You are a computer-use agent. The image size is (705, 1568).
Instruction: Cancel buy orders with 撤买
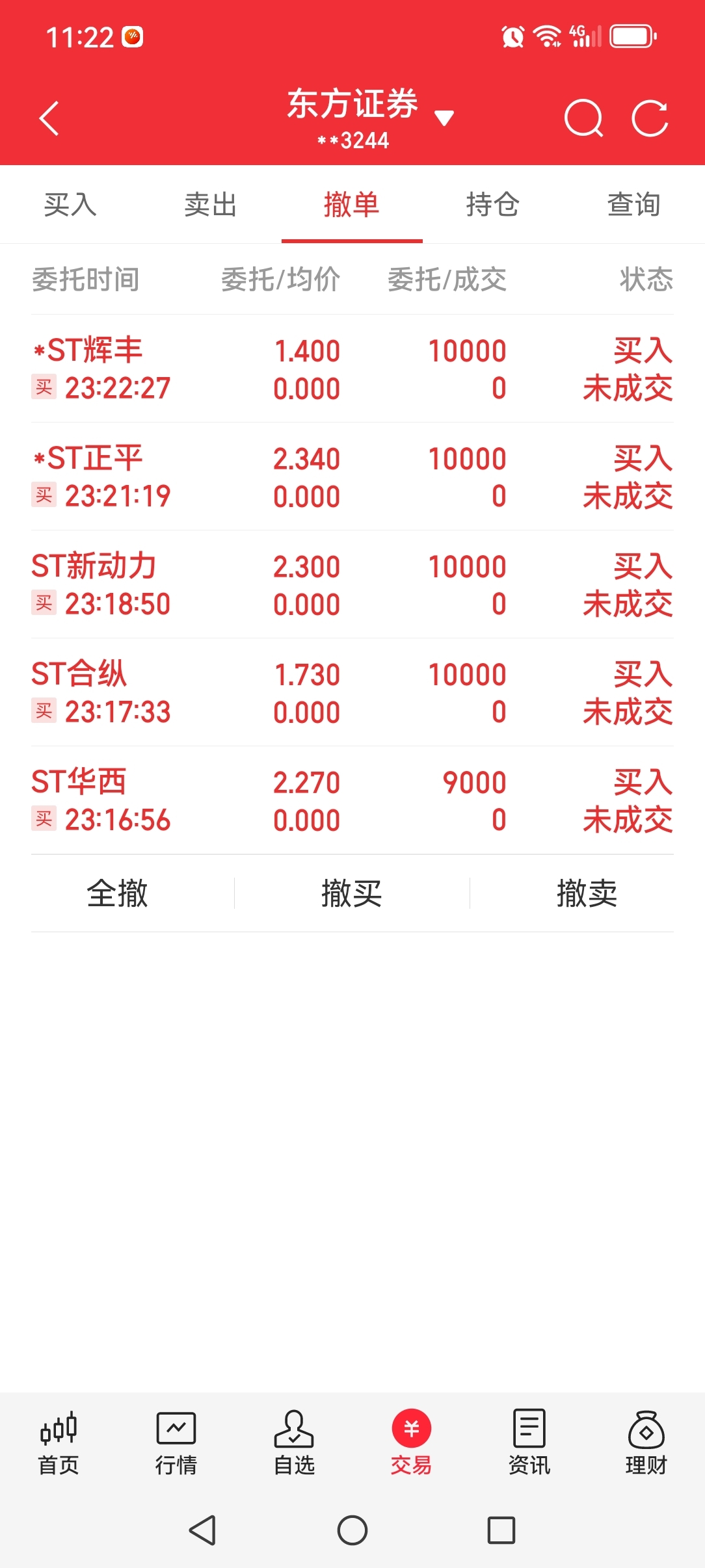coord(352,893)
